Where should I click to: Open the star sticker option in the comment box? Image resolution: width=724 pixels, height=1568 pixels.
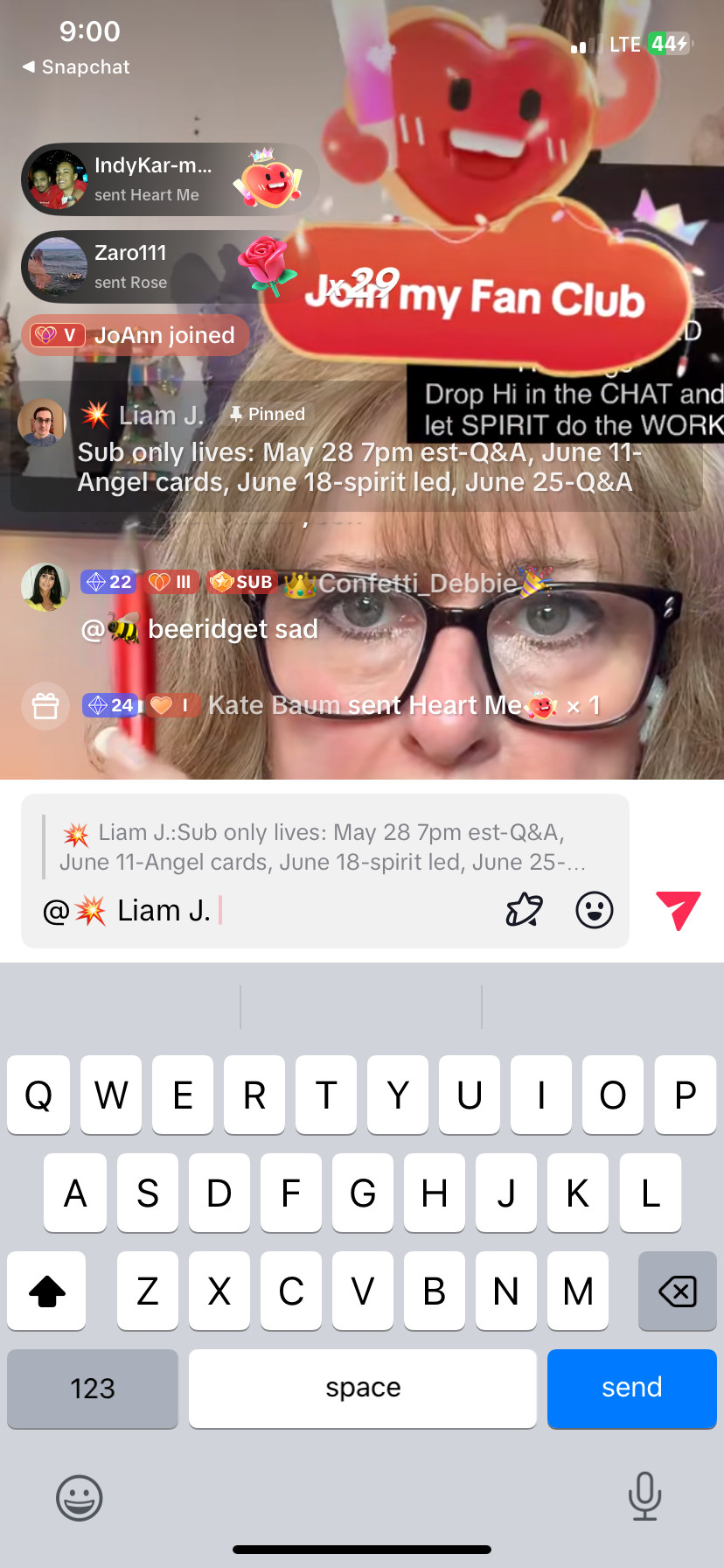pyautogui.click(x=525, y=910)
